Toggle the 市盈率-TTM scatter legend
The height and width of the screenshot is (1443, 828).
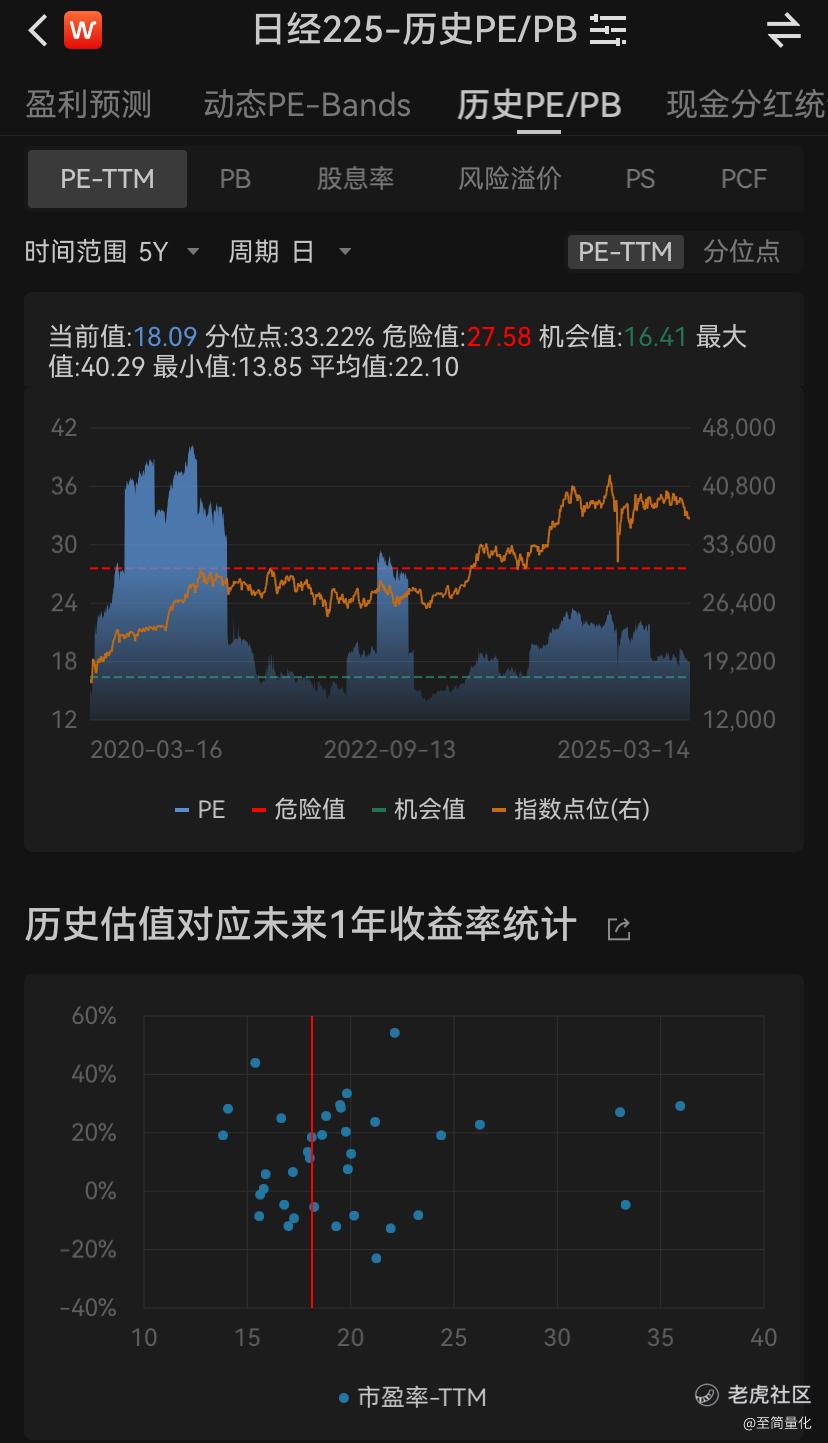click(x=412, y=1396)
